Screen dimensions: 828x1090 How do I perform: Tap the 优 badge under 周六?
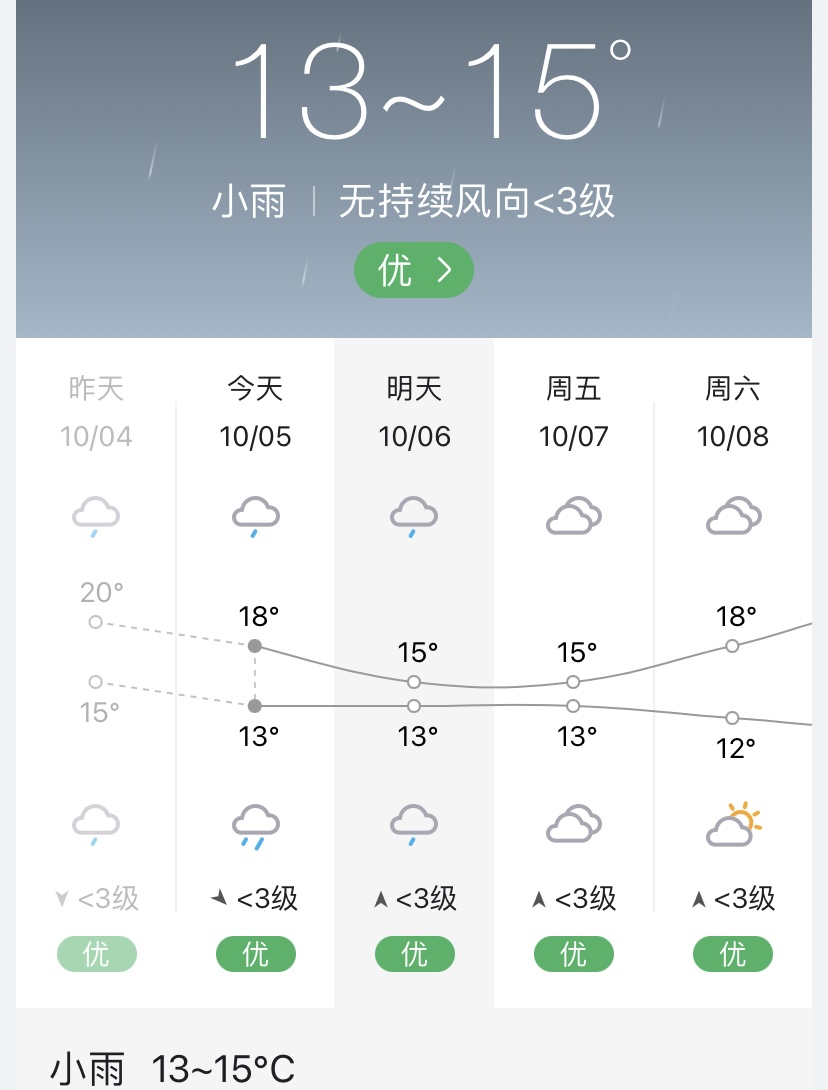point(732,954)
